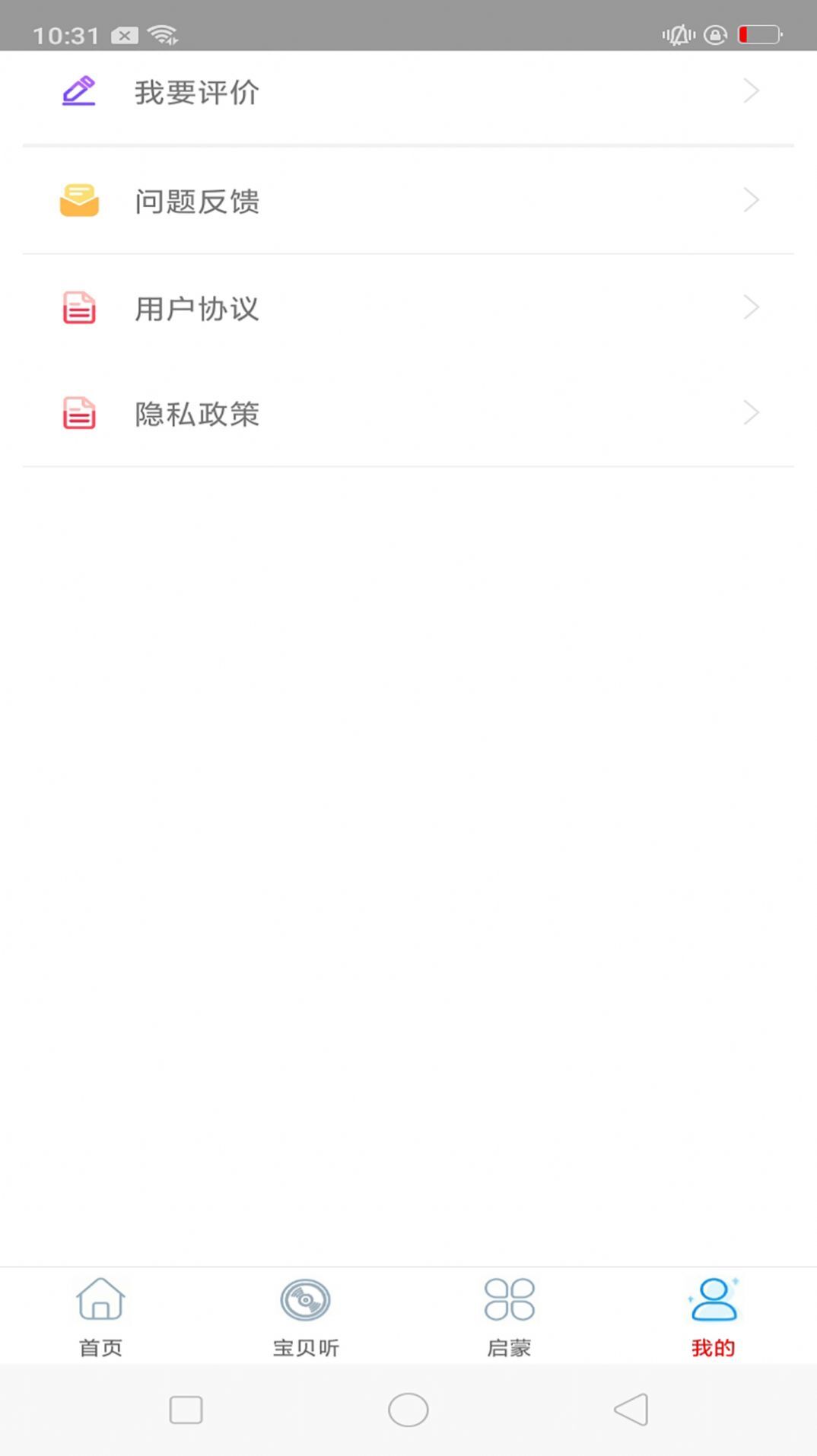The width and height of the screenshot is (817, 1456).
Task: Tap the red document icon beside 用户协议
Action: 80,307
